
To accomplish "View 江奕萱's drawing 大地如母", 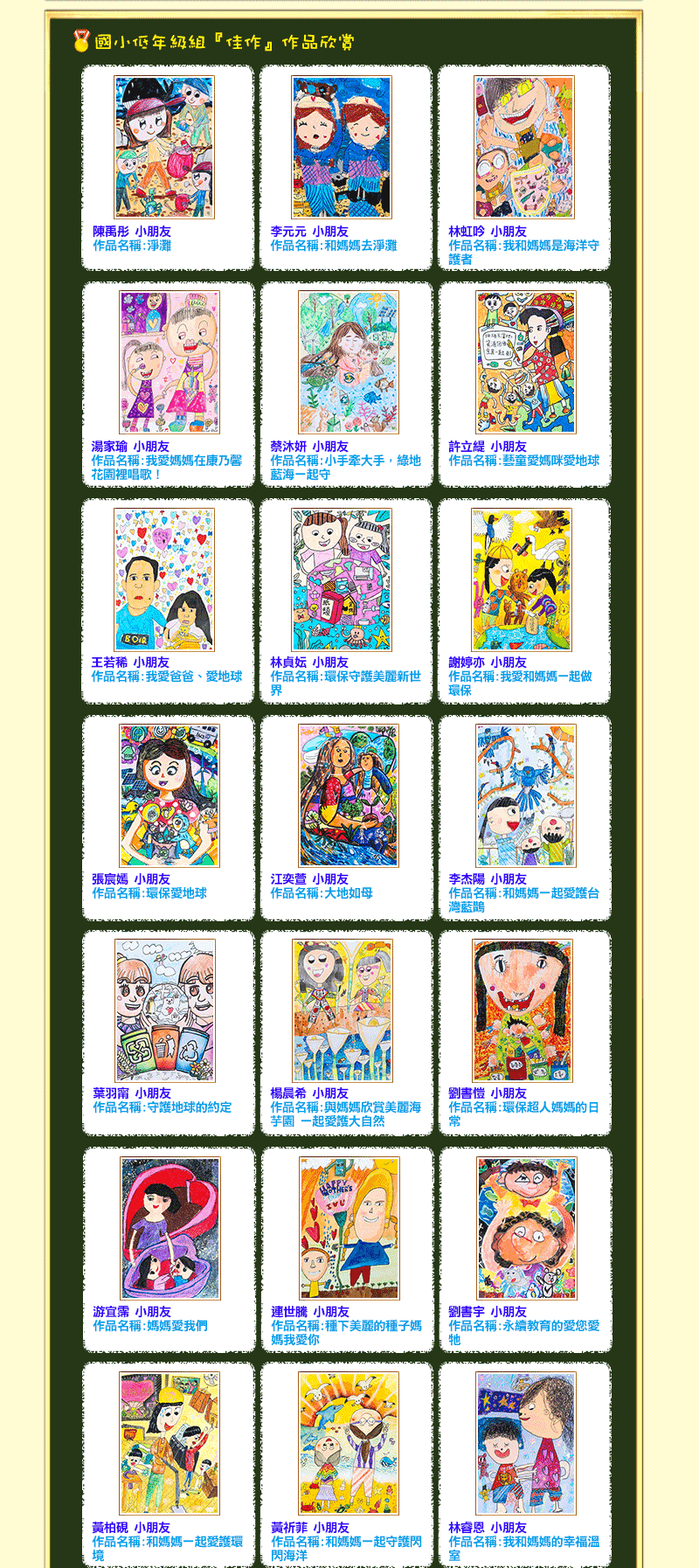I will (349, 796).
